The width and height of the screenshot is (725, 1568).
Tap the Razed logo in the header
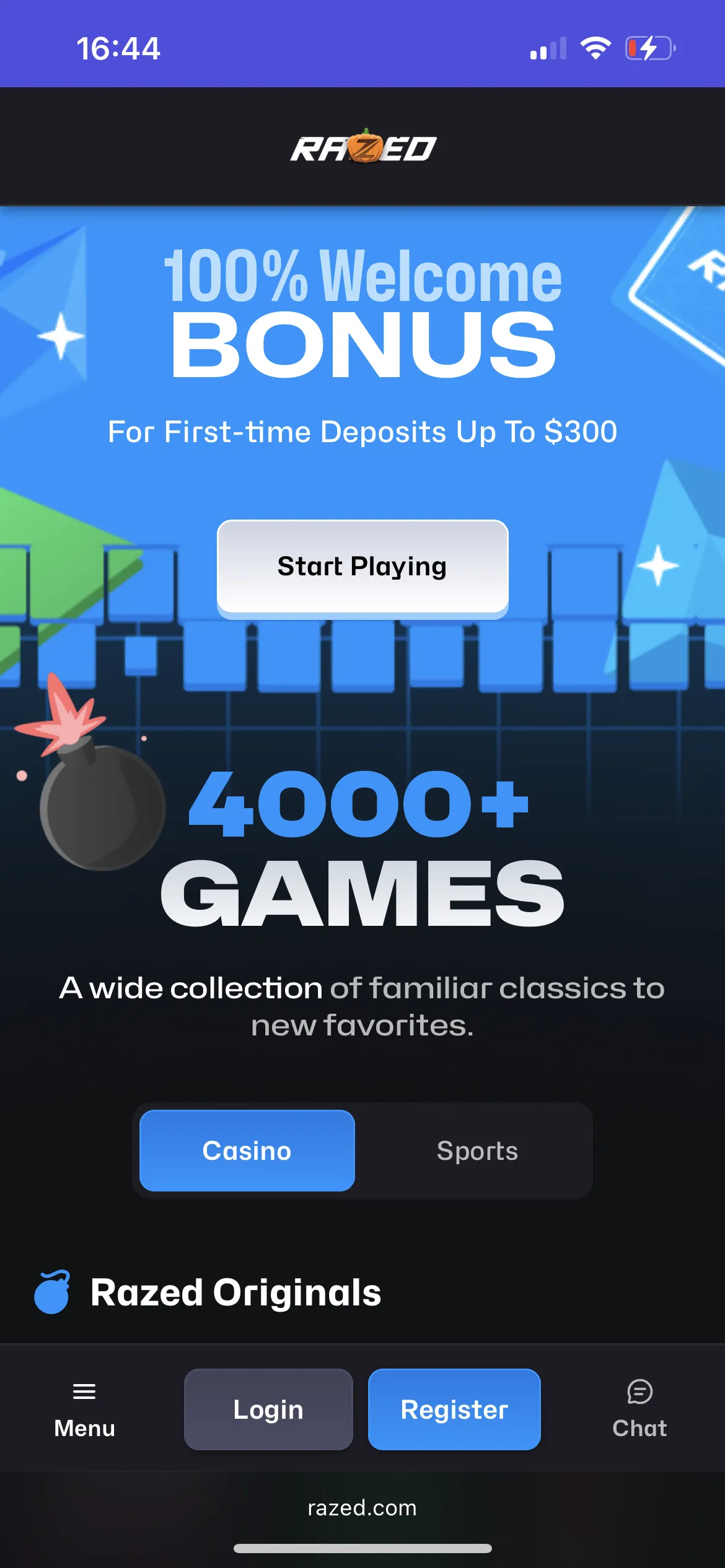[x=363, y=147]
